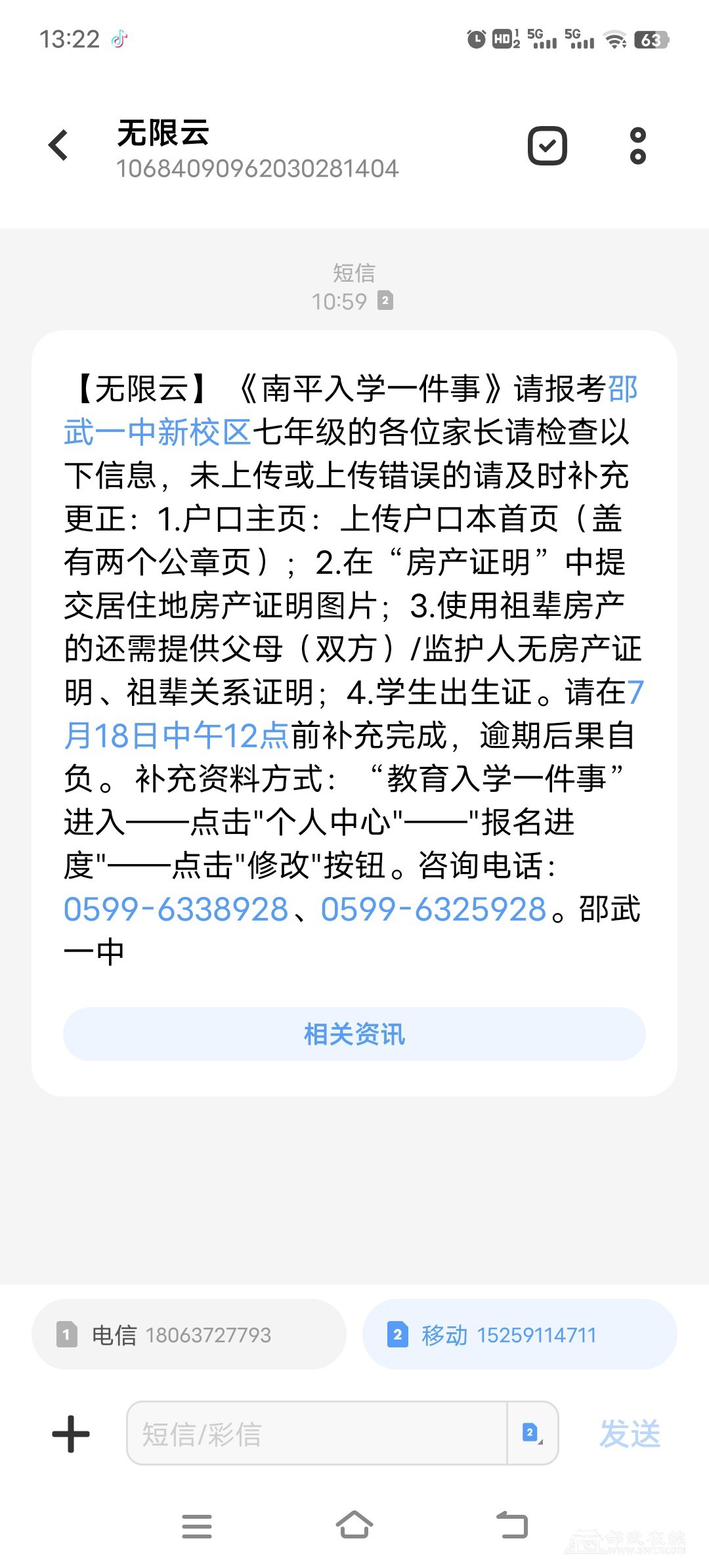709x1568 pixels.
Task: Switch SIM via the SIM 2 selector in input box
Action: [x=532, y=1433]
